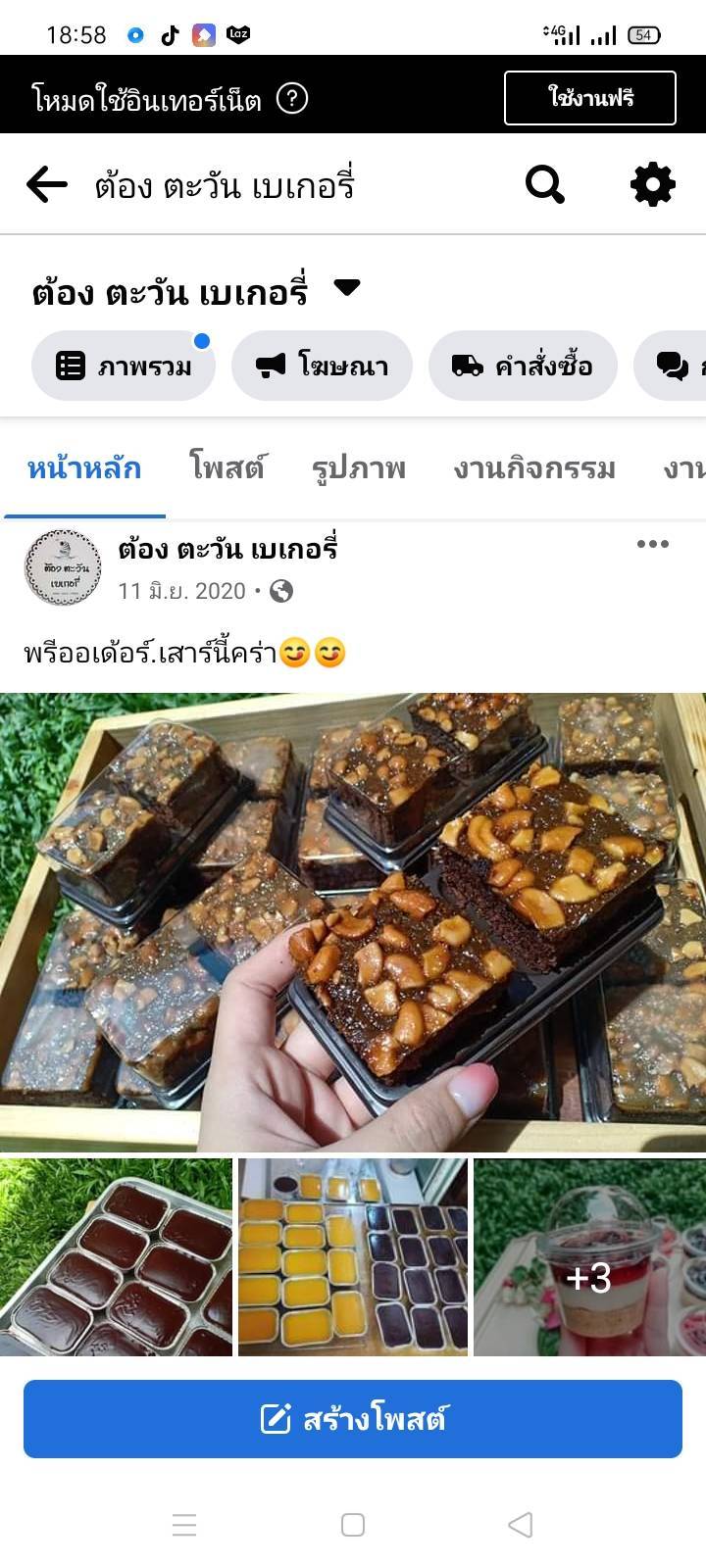This screenshot has height=1568, width=706.
Task: Open the คำสั่งซื้อ chip
Action: 523,366
